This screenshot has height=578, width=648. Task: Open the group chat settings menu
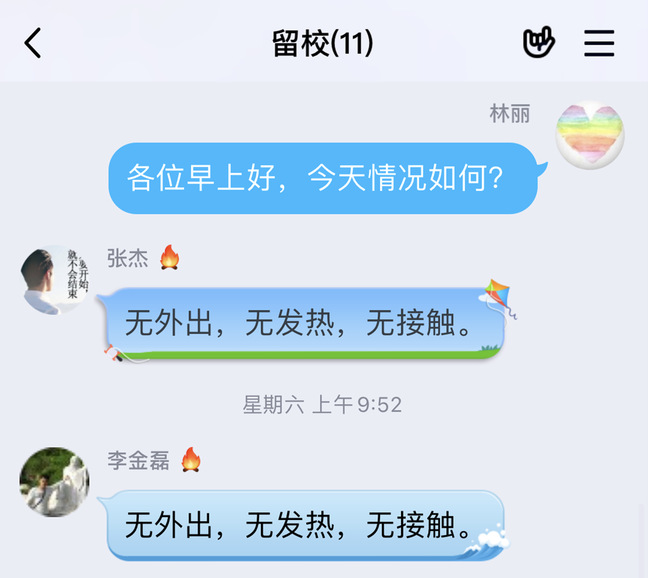599,43
